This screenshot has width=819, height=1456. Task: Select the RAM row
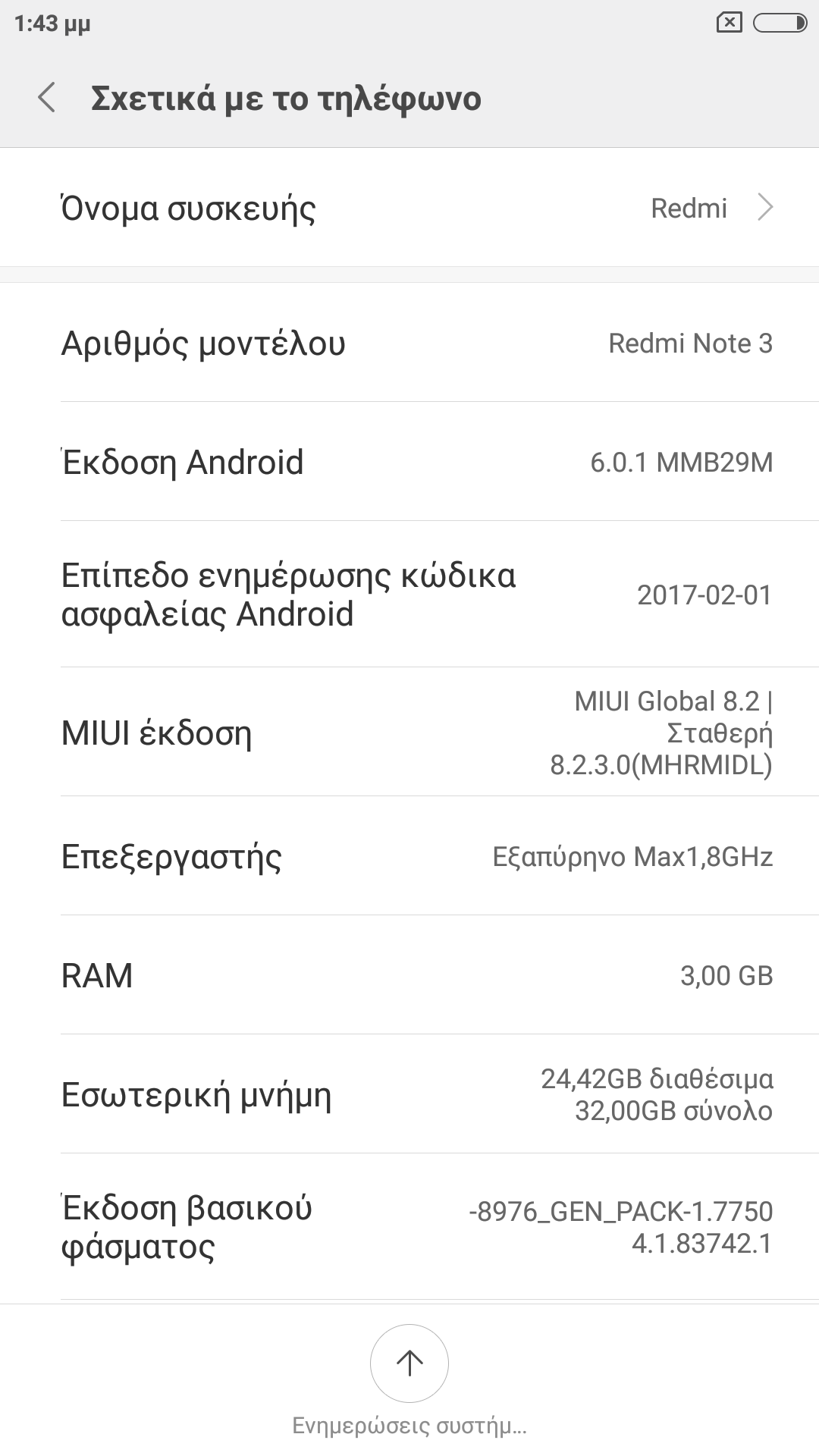pos(409,975)
